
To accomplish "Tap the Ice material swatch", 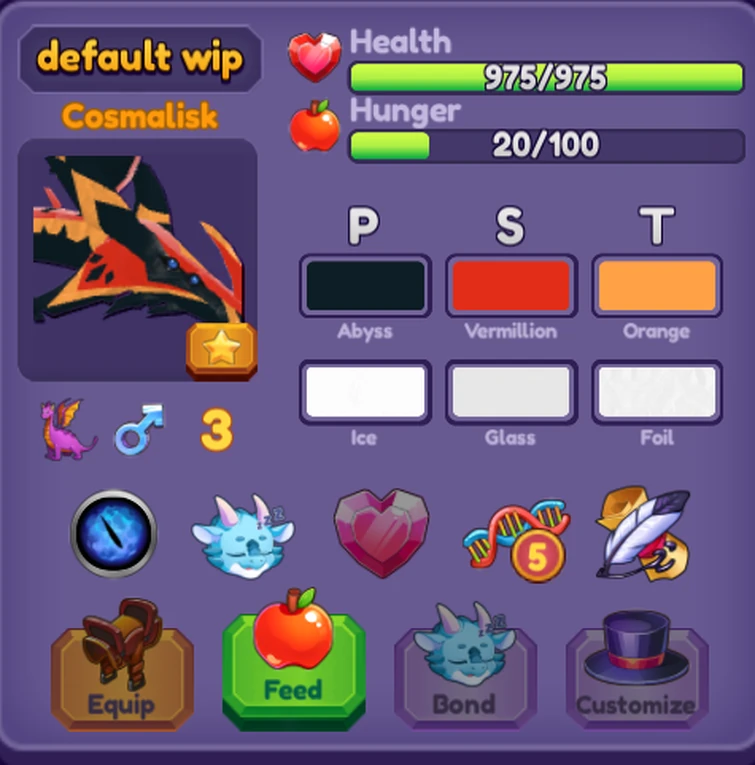I will click(x=365, y=391).
